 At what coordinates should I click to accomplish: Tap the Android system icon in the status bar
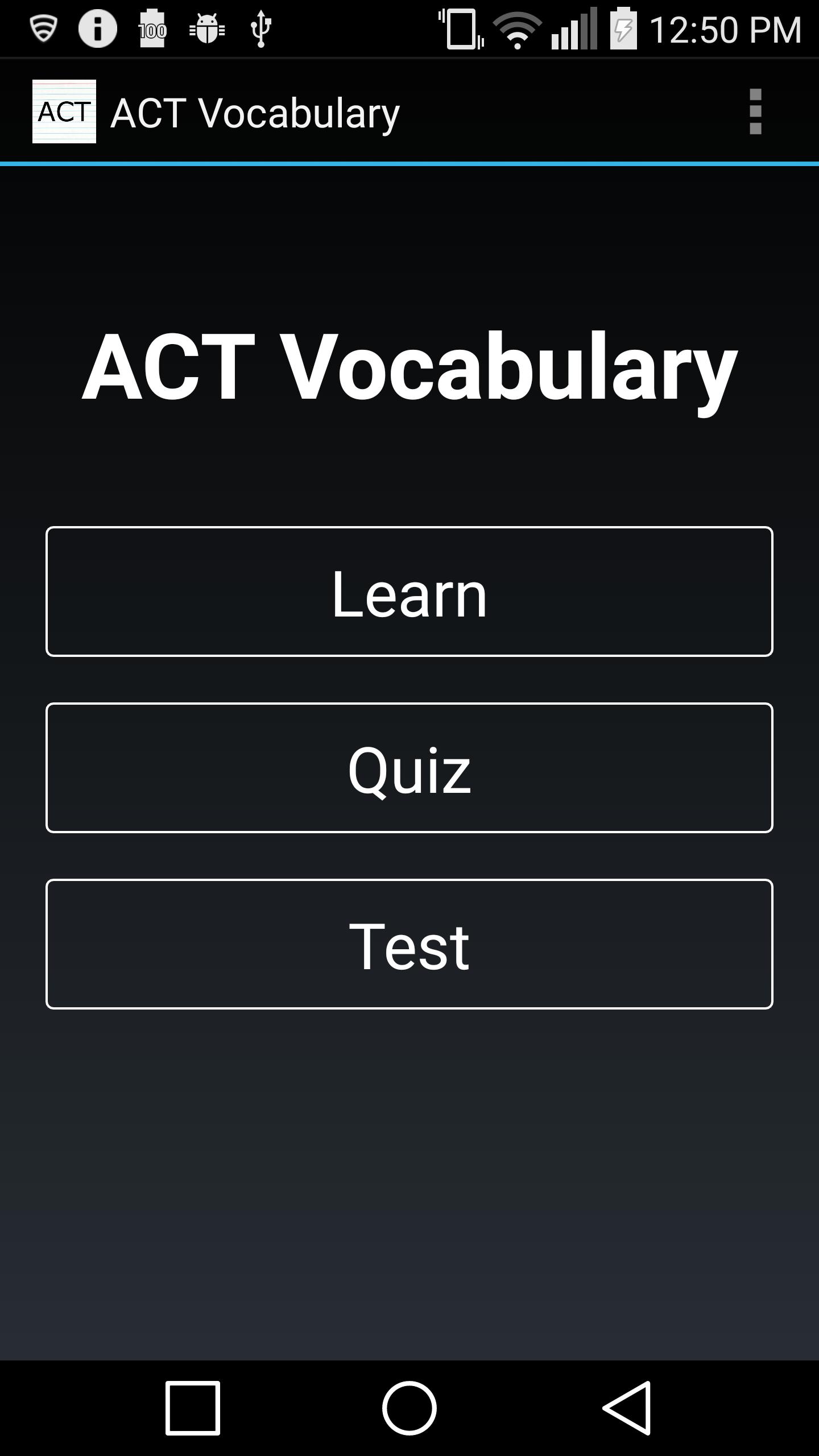(206, 27)
